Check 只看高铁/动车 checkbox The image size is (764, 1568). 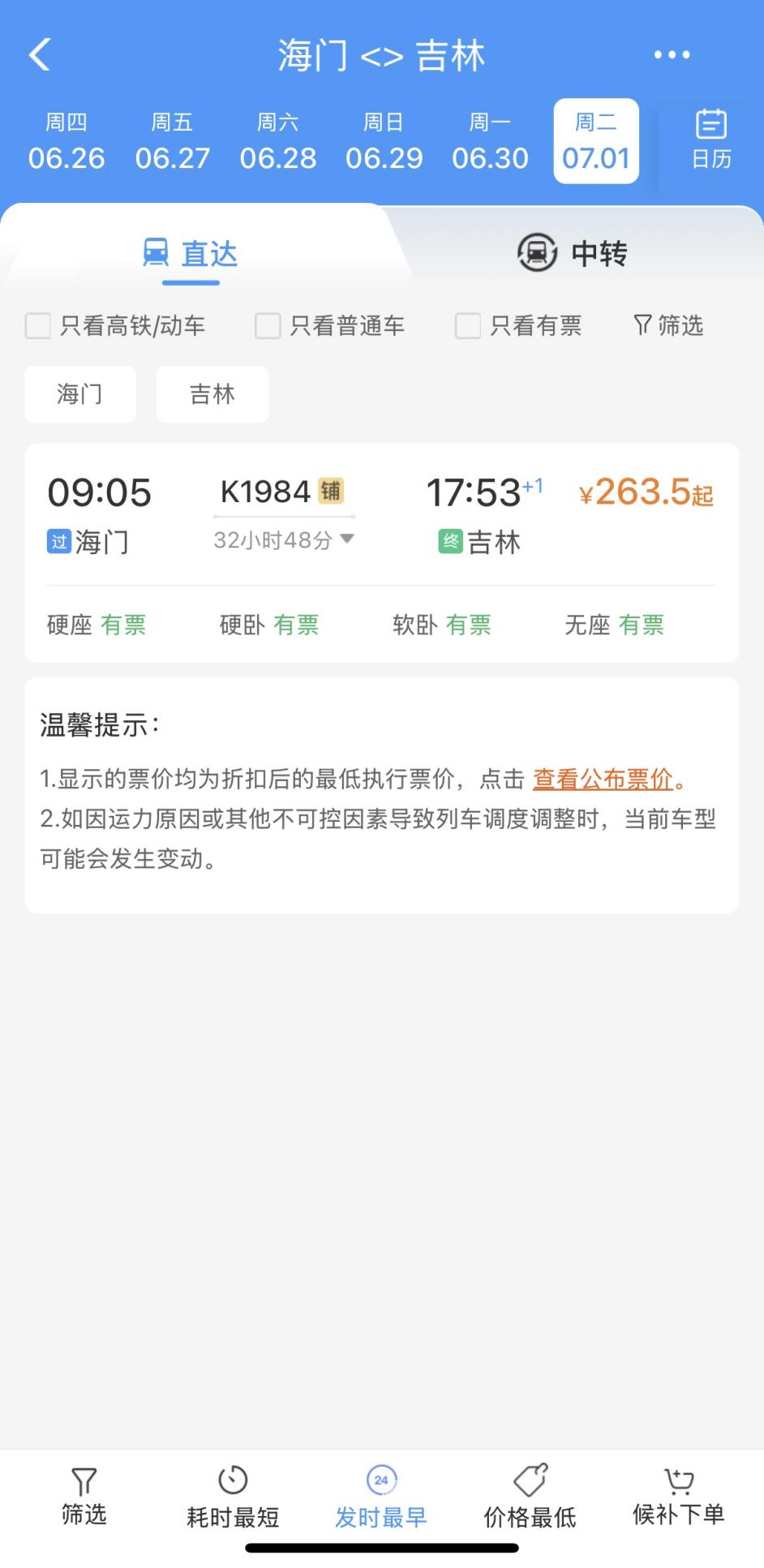click(x=115, y=326)
